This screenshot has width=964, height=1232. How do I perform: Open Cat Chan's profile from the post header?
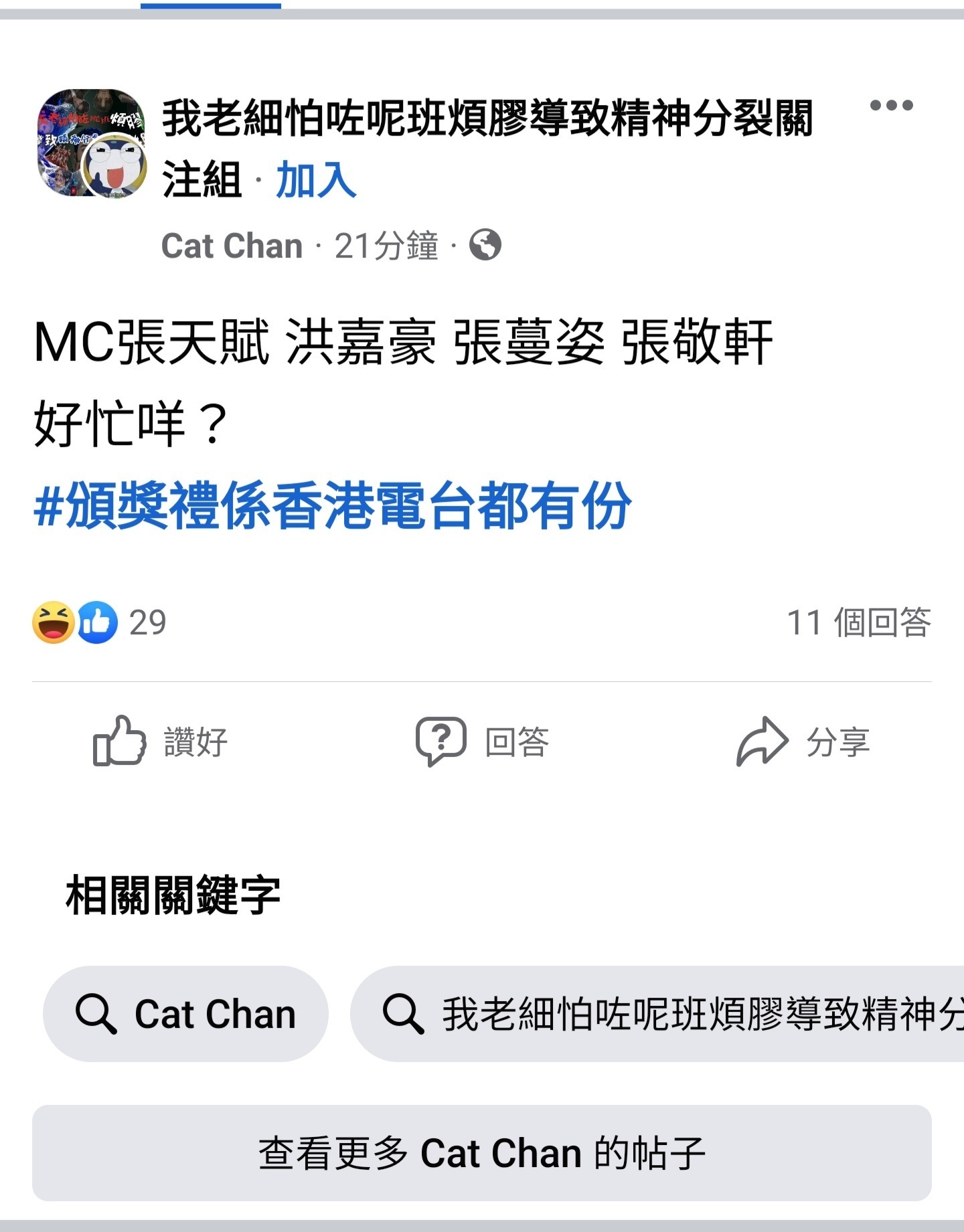232,246
